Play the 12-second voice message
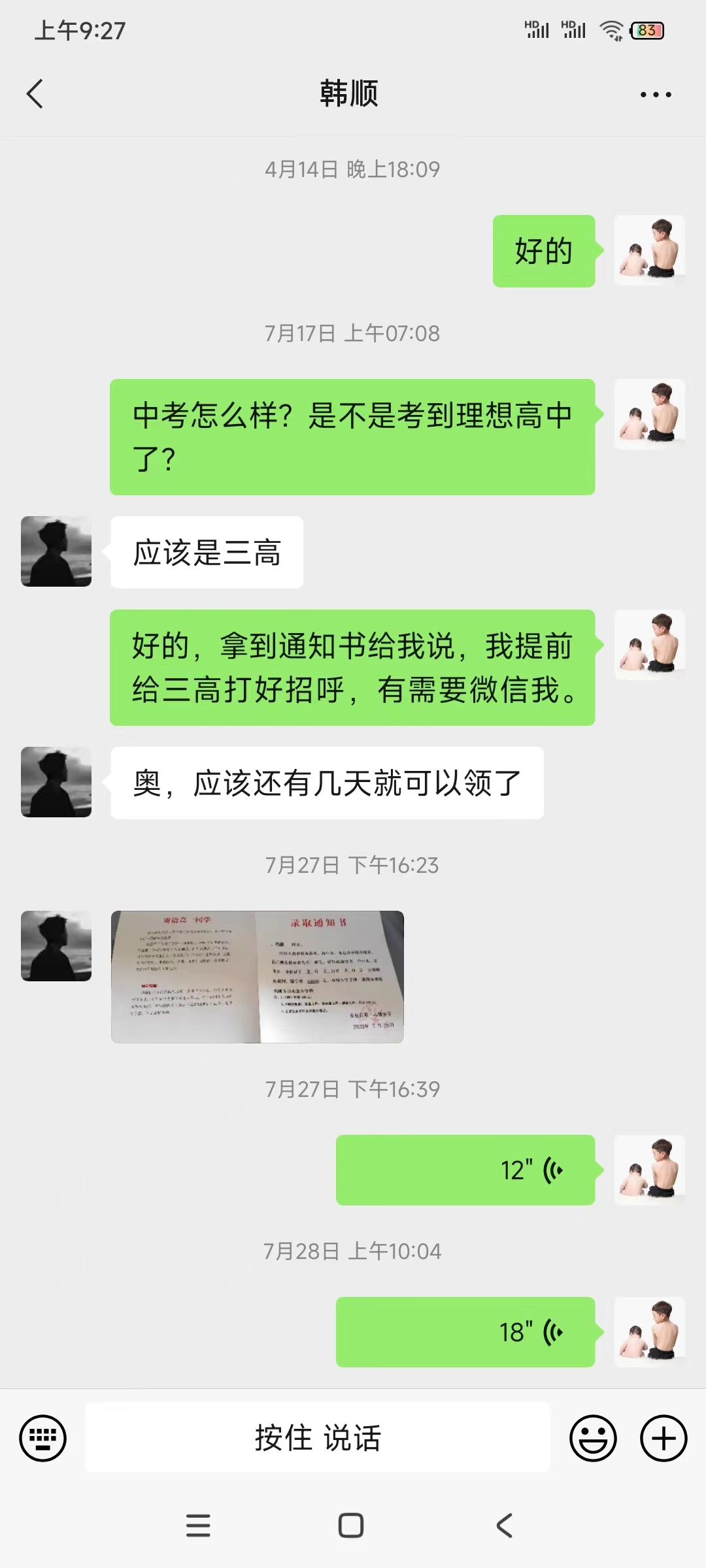This screenshot has width=706, height=1568. click(465, 1170)
